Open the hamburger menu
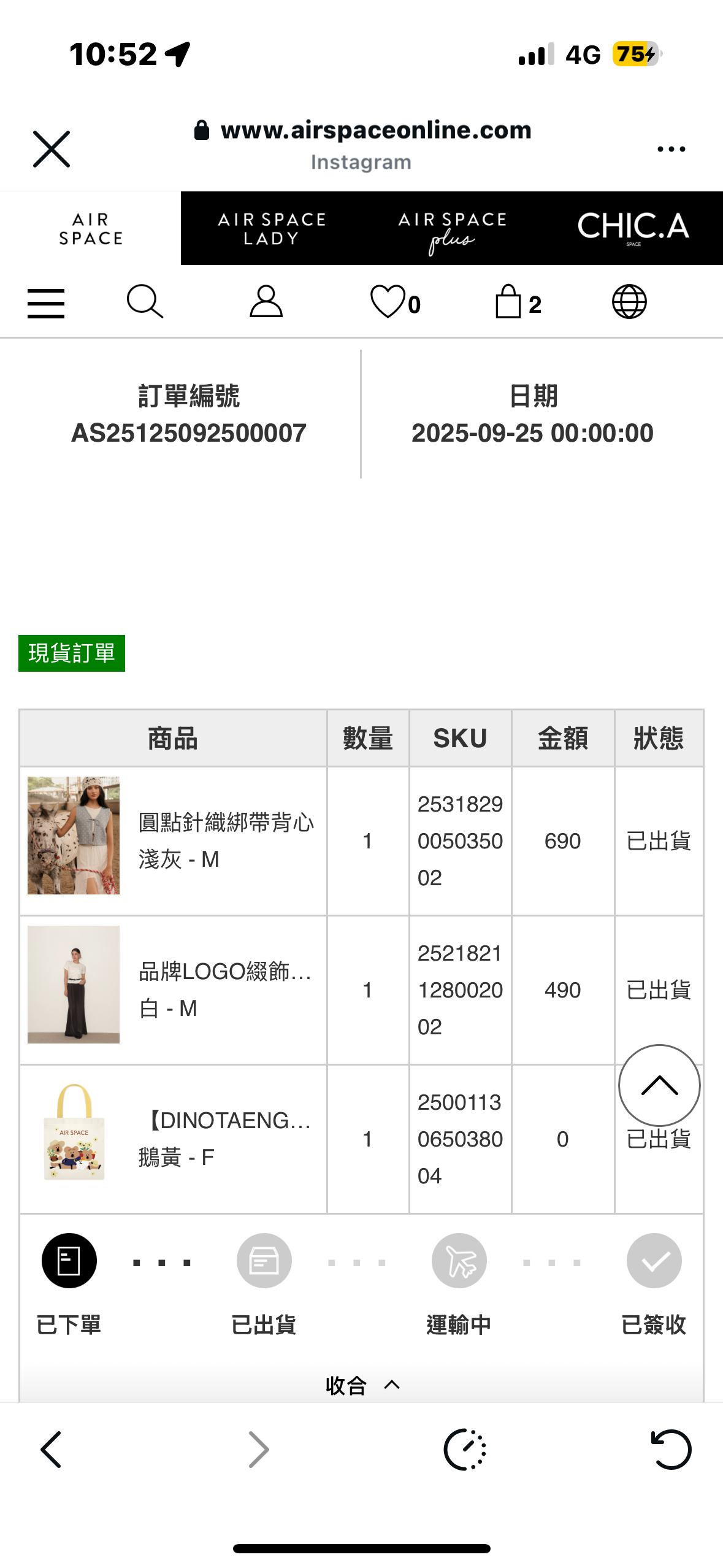This screenshot has height=1568, width=723. coord(46,303)
